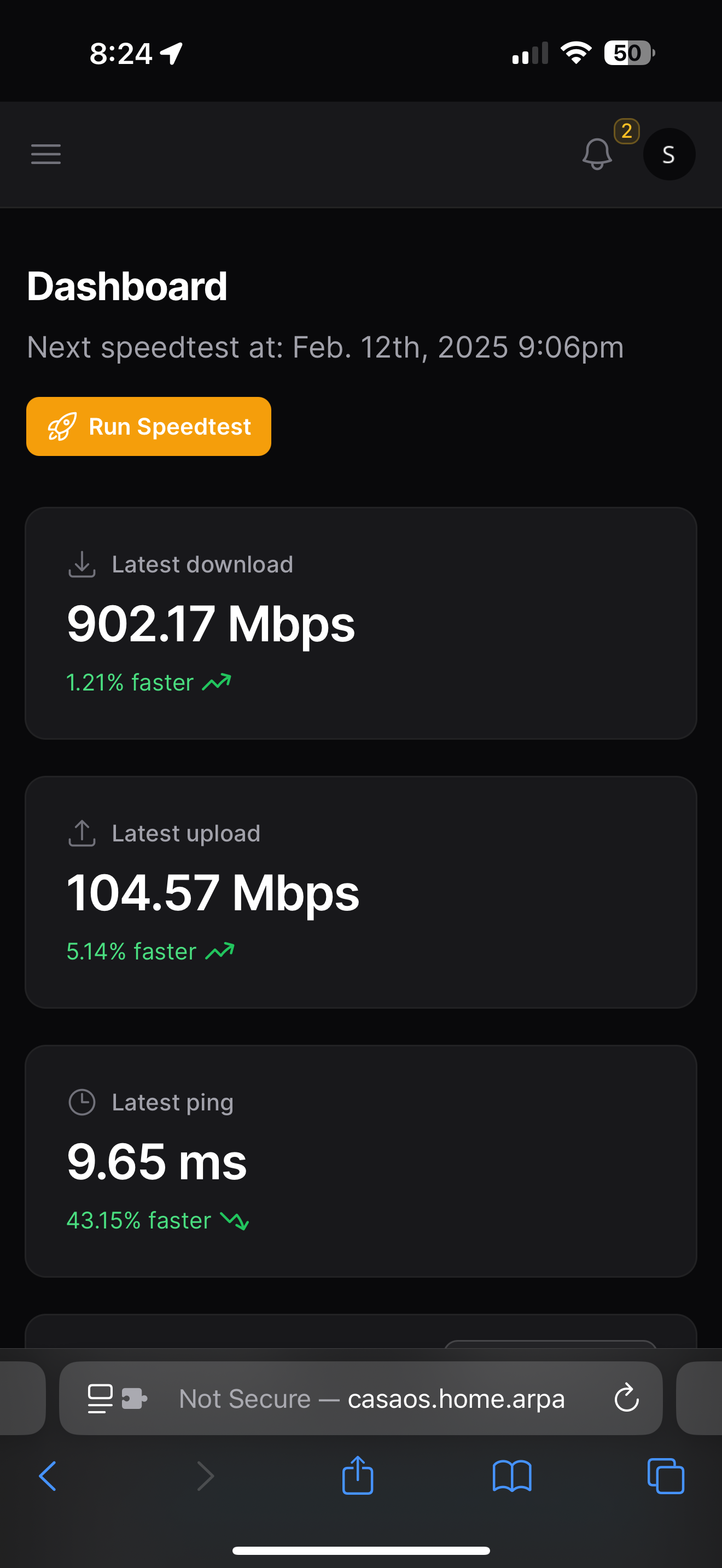
Task: Open the hamburger drawer menu
Action: pyautogui.click(x=45, y=154)
